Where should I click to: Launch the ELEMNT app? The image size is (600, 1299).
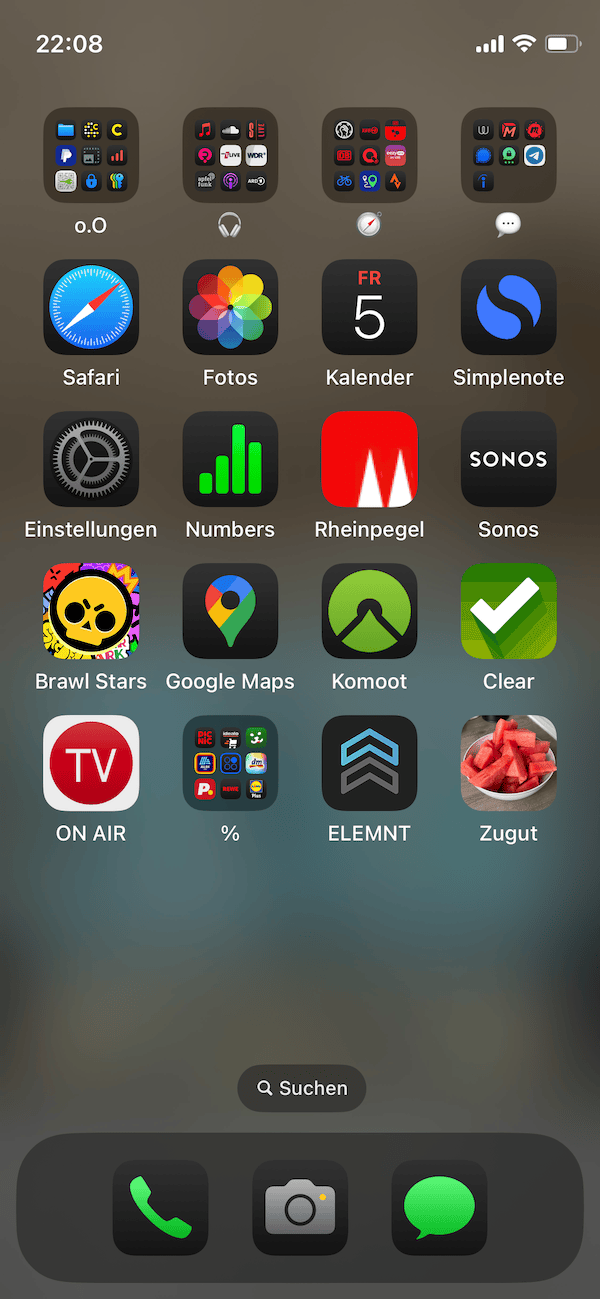tap(369, 763)
